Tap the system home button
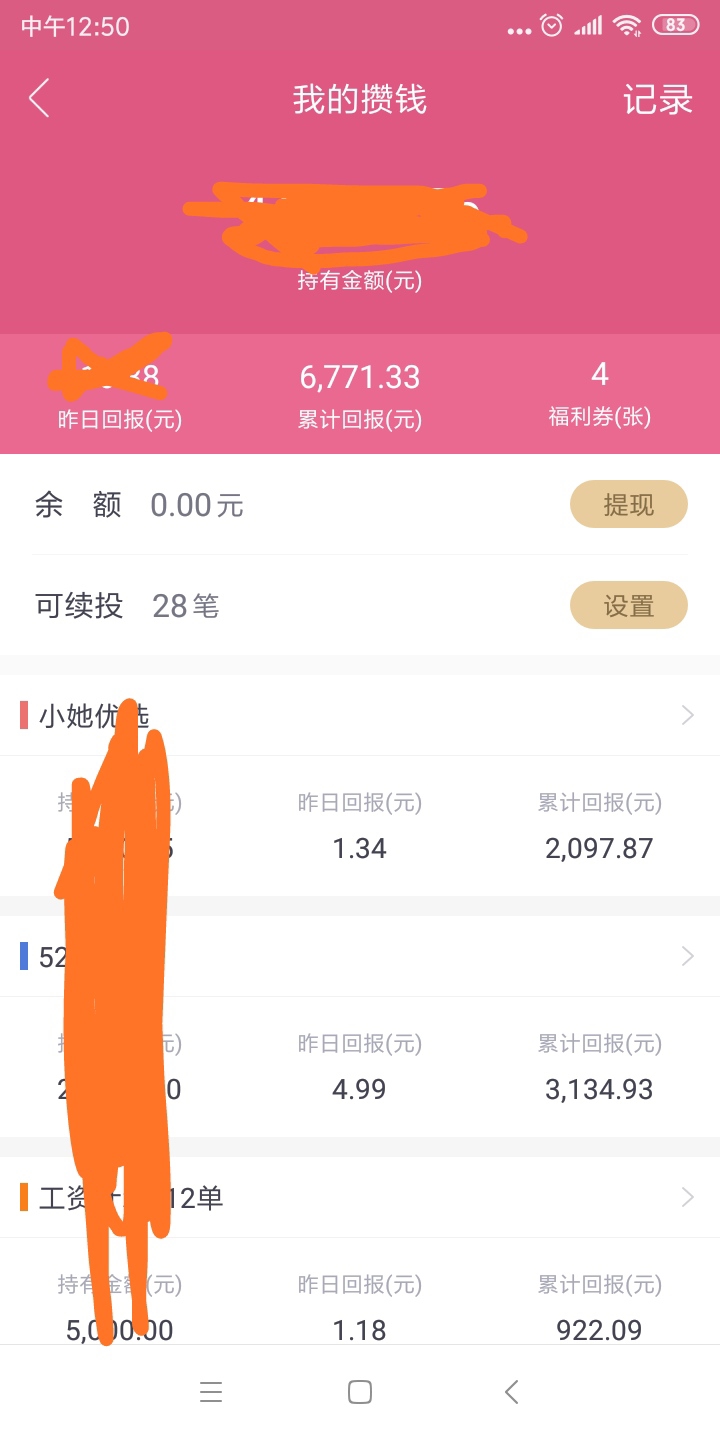Image resolution: width=720 pixels, height=1440 pixels. point(360,1392)
